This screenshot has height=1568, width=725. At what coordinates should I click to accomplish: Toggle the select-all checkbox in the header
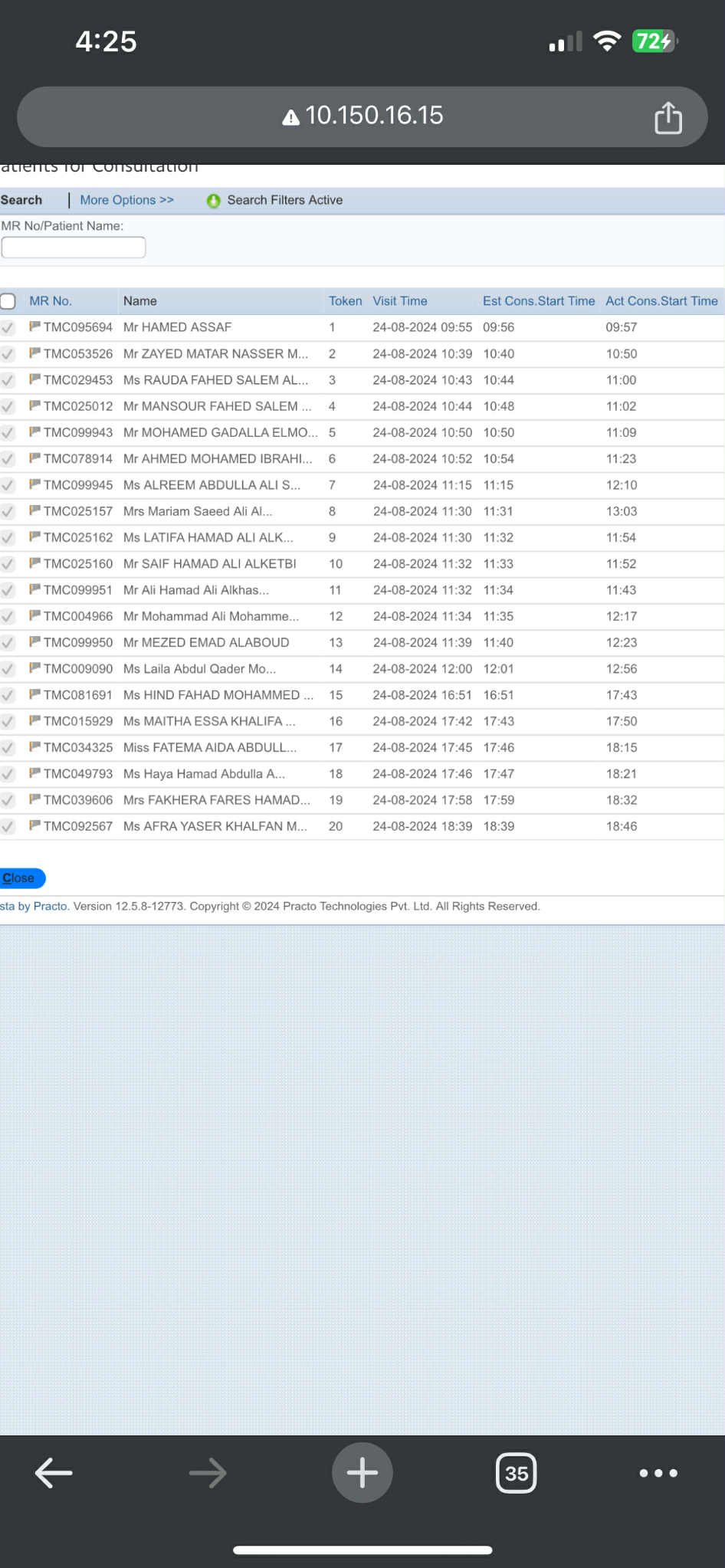click(x=8, y=301)
